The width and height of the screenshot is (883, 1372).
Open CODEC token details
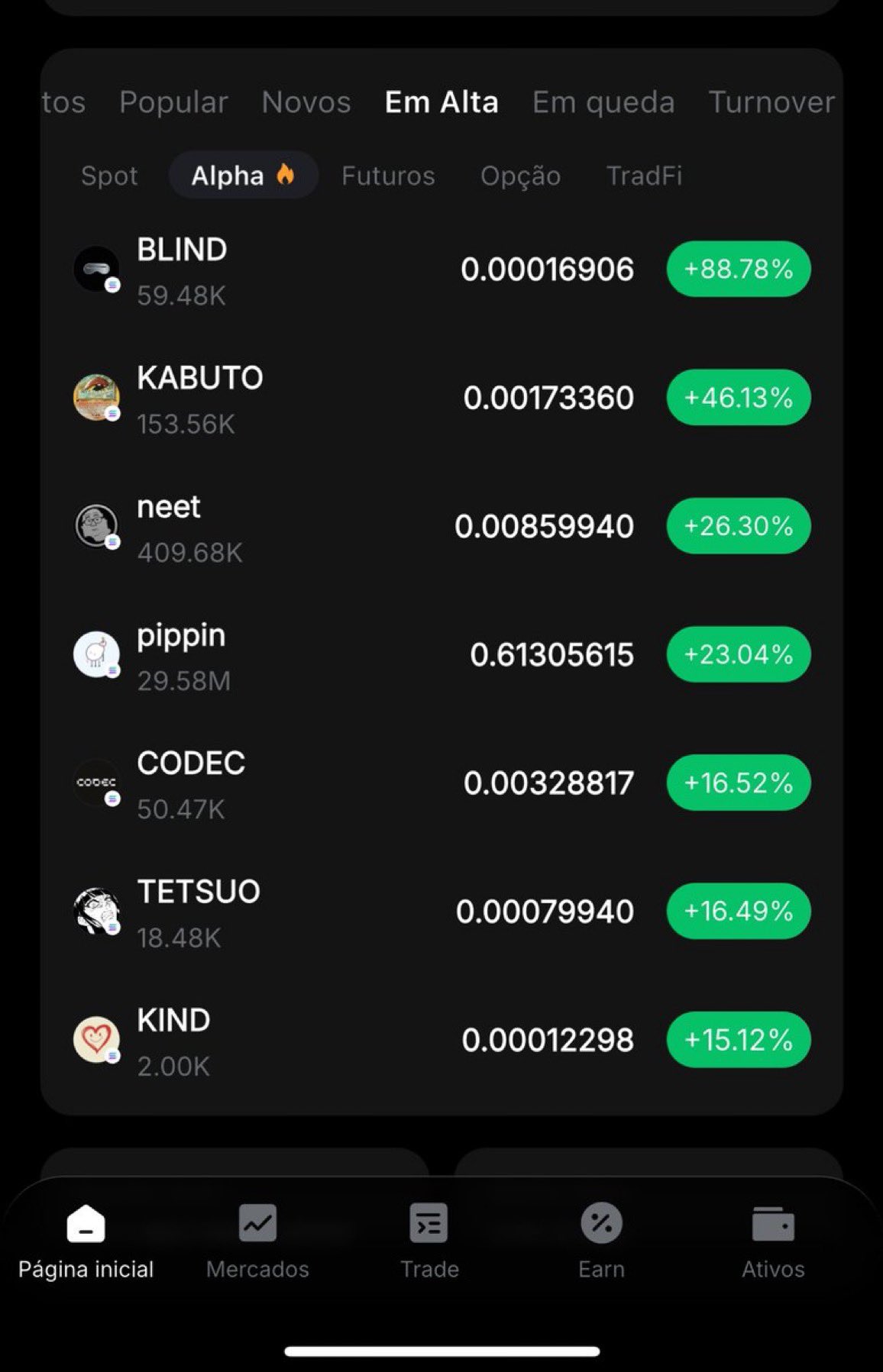[x=441, y=783]
